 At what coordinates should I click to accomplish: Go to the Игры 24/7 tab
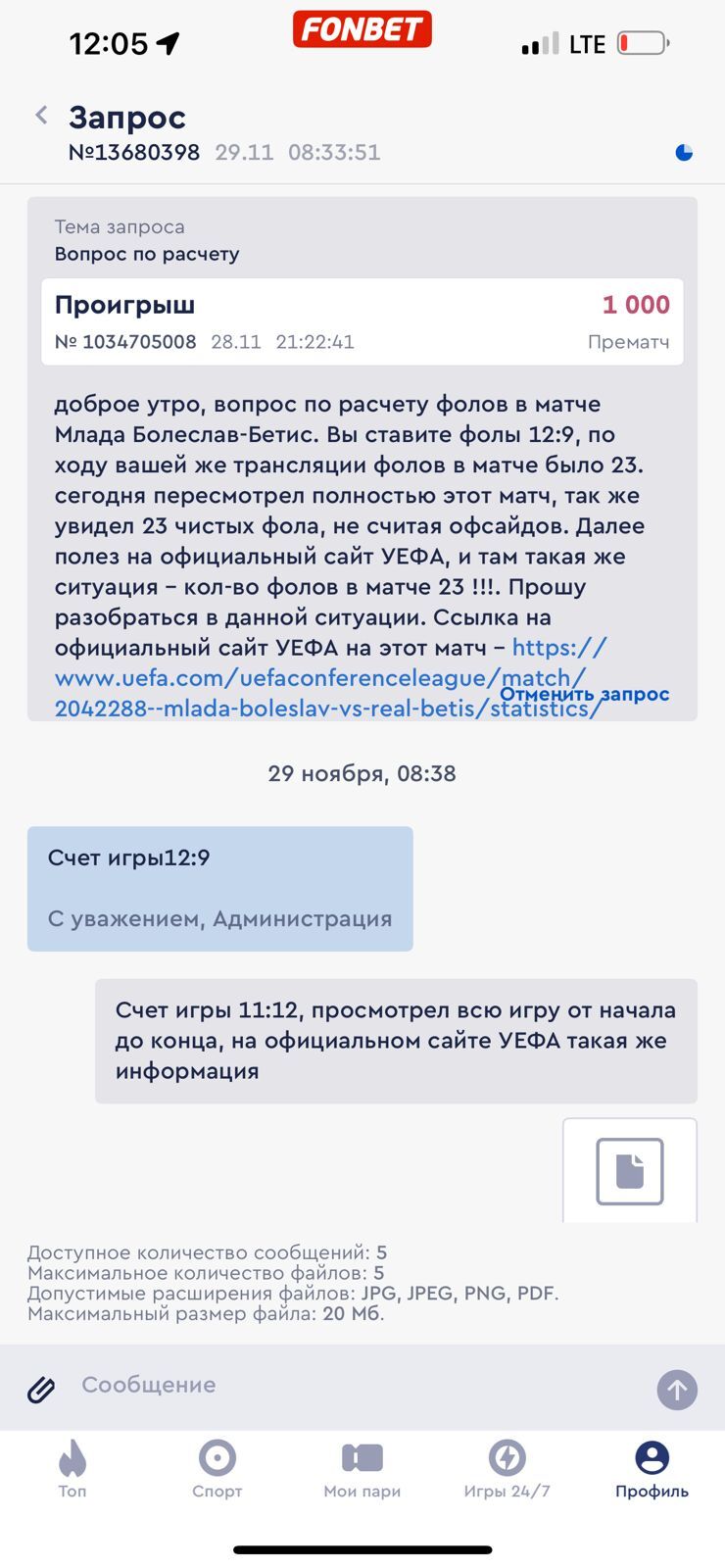[x=507, y=1469]
